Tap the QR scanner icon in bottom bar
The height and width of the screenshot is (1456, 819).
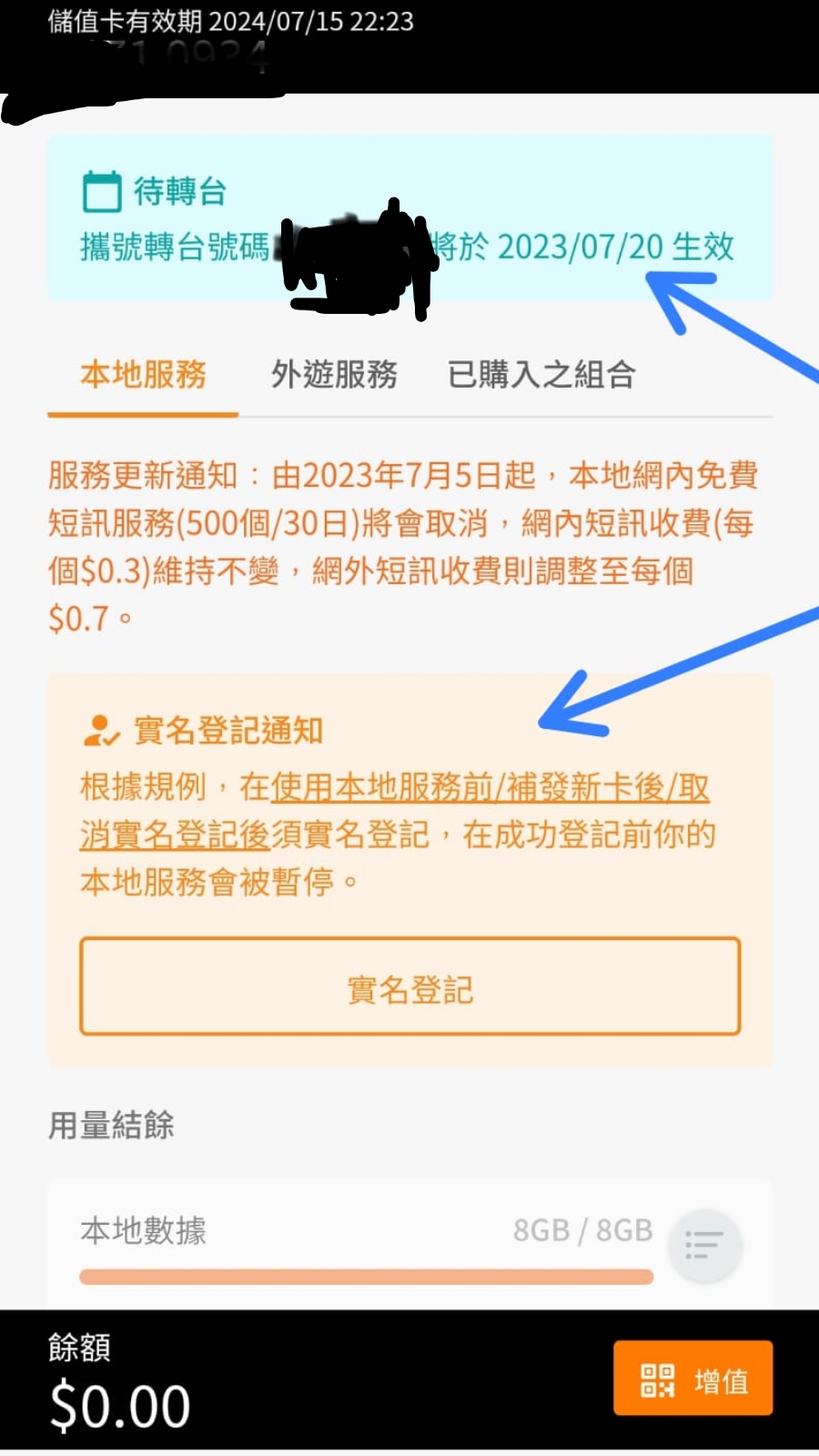(657, 1379)
